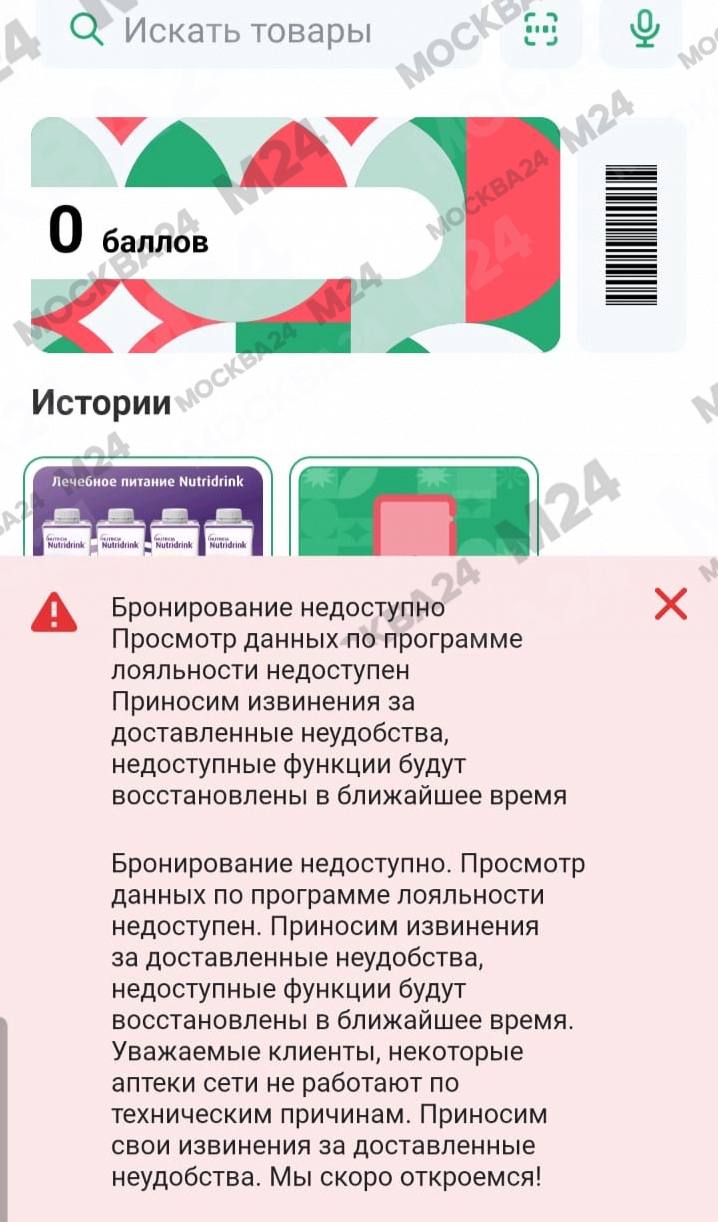Open the barcode card
Viewport: 718px width, 1222px height.
tap(632, 235)
